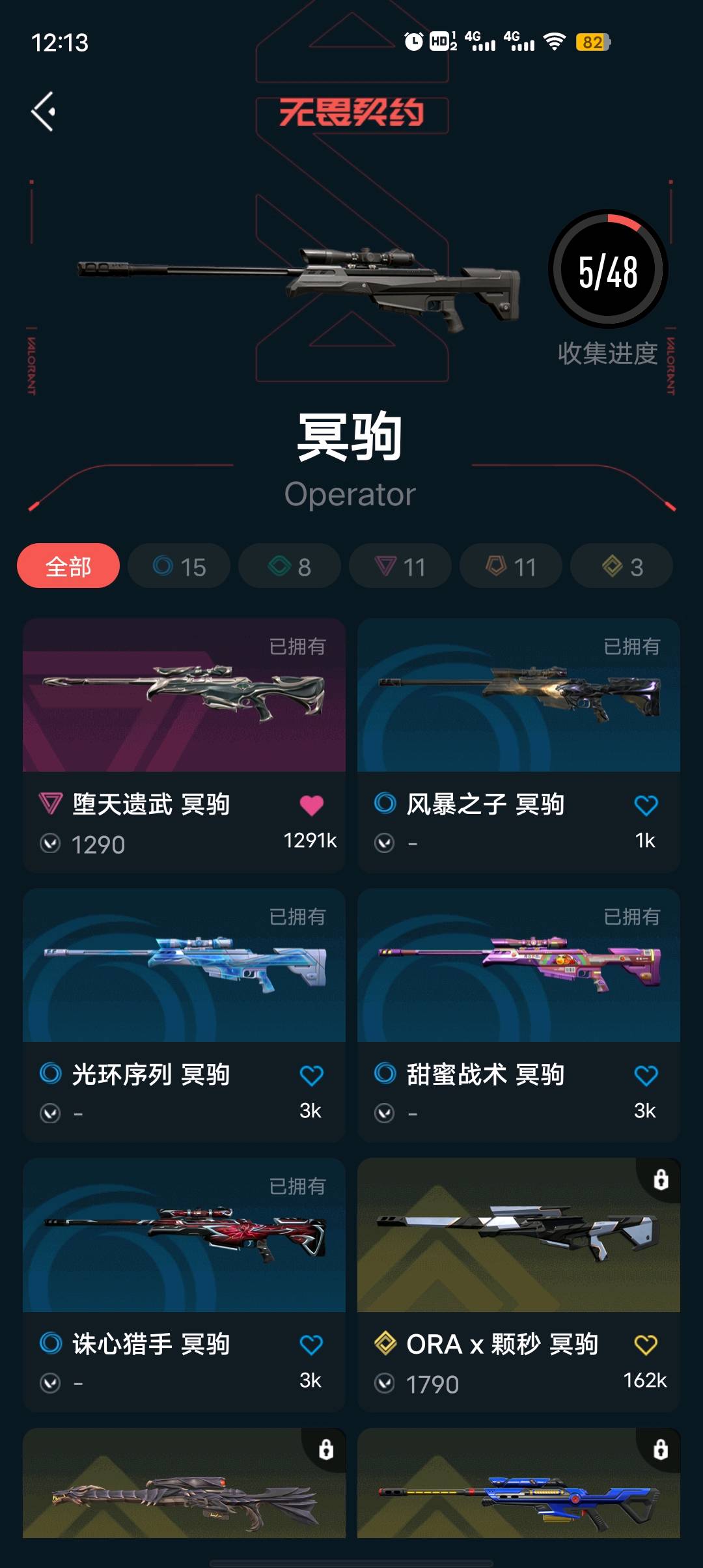Screen dimensions: 703x1568
Task: Like the 风暴之子 冥驹 skin
Action: (646, 805)
